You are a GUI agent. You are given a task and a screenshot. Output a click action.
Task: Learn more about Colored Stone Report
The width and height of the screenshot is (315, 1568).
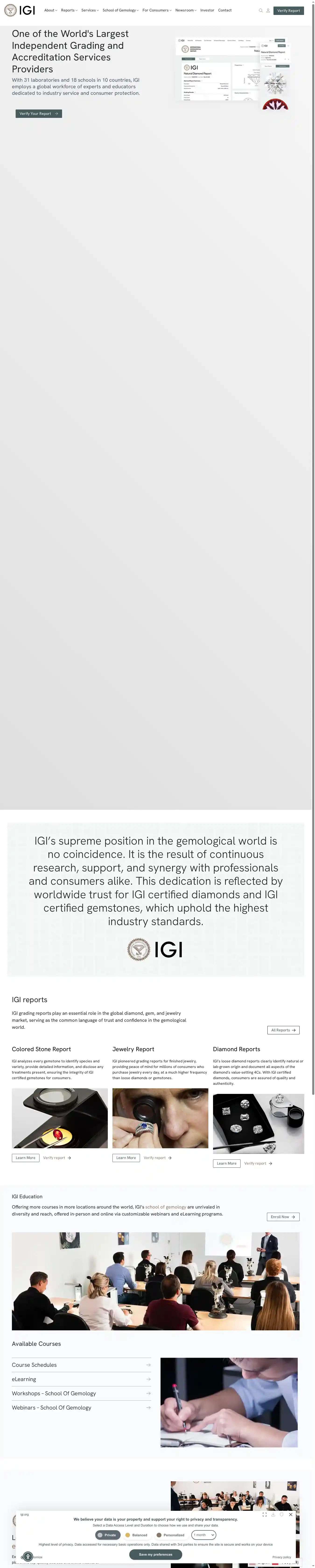[x=25, y=1158]
